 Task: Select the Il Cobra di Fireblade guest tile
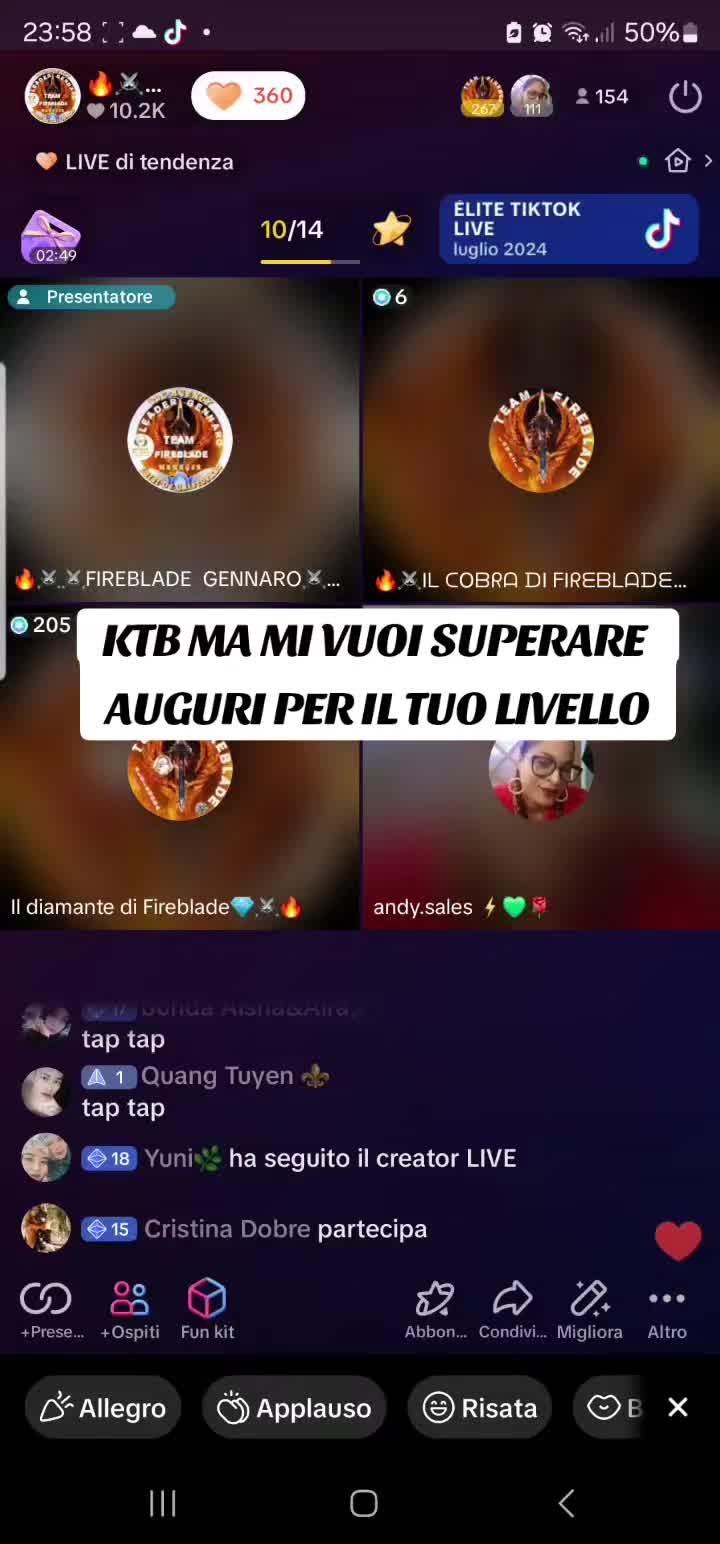[540, 440]
